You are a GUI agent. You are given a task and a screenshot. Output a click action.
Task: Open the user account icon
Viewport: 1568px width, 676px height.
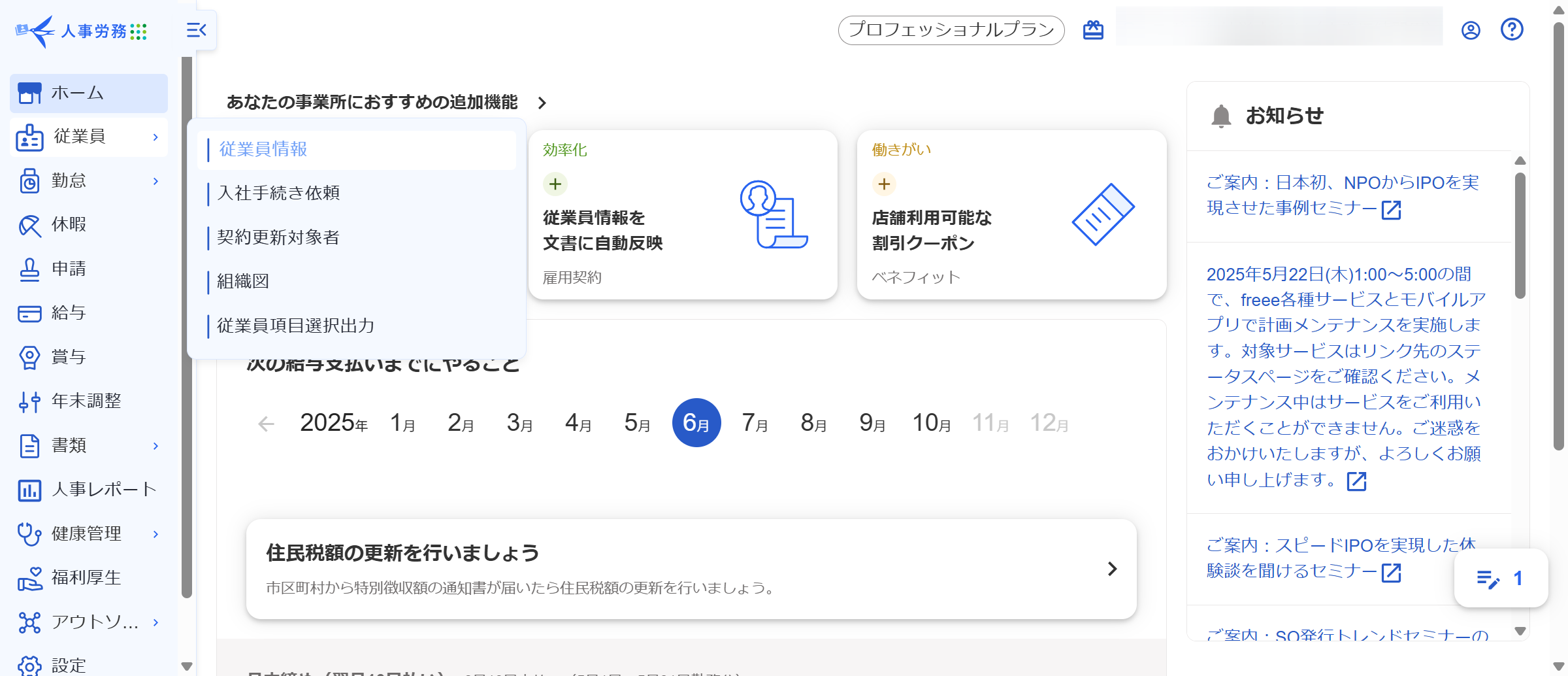coord(1471,30)
